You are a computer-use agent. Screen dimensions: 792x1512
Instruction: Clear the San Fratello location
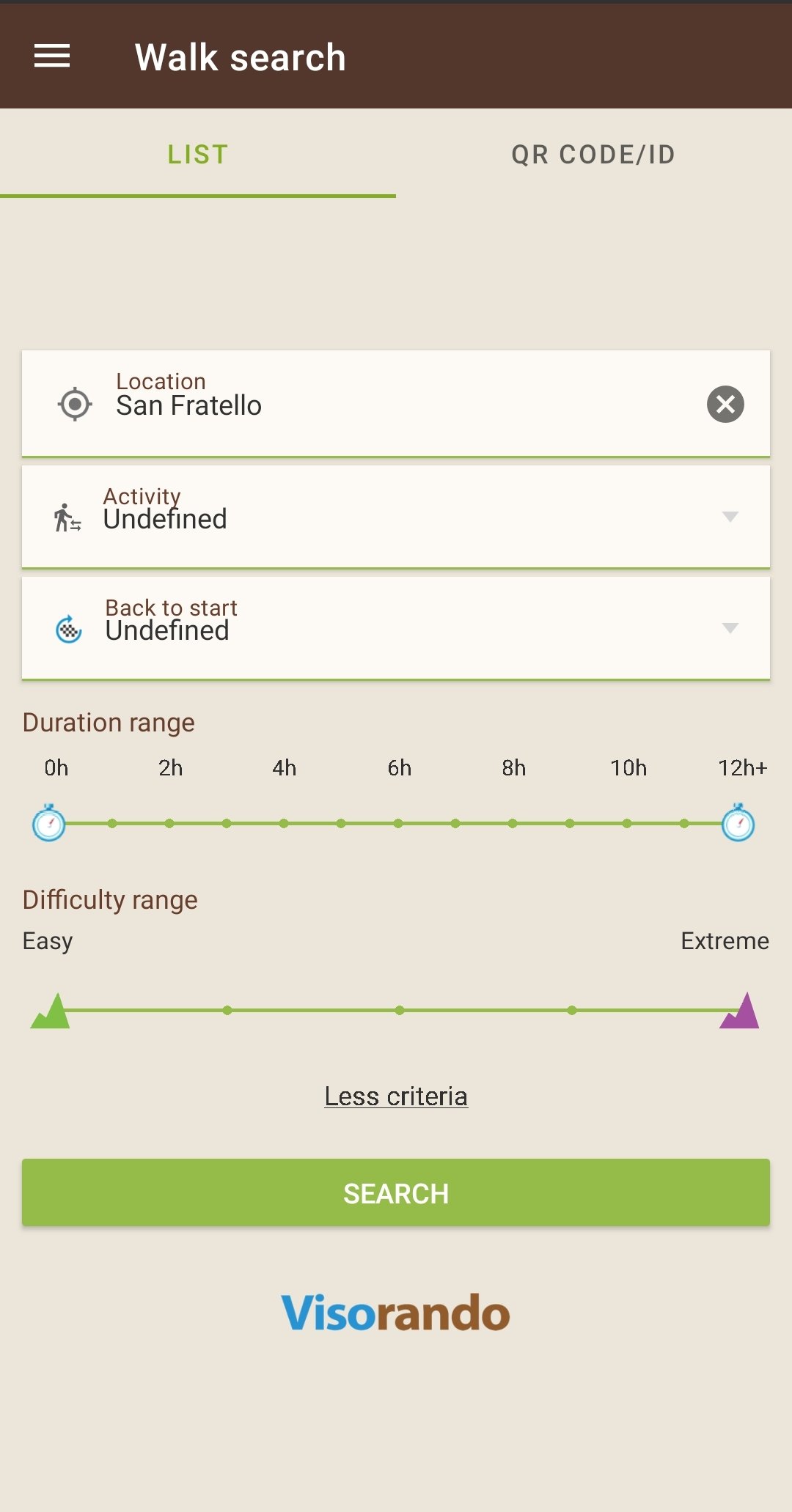coord(725,404)
